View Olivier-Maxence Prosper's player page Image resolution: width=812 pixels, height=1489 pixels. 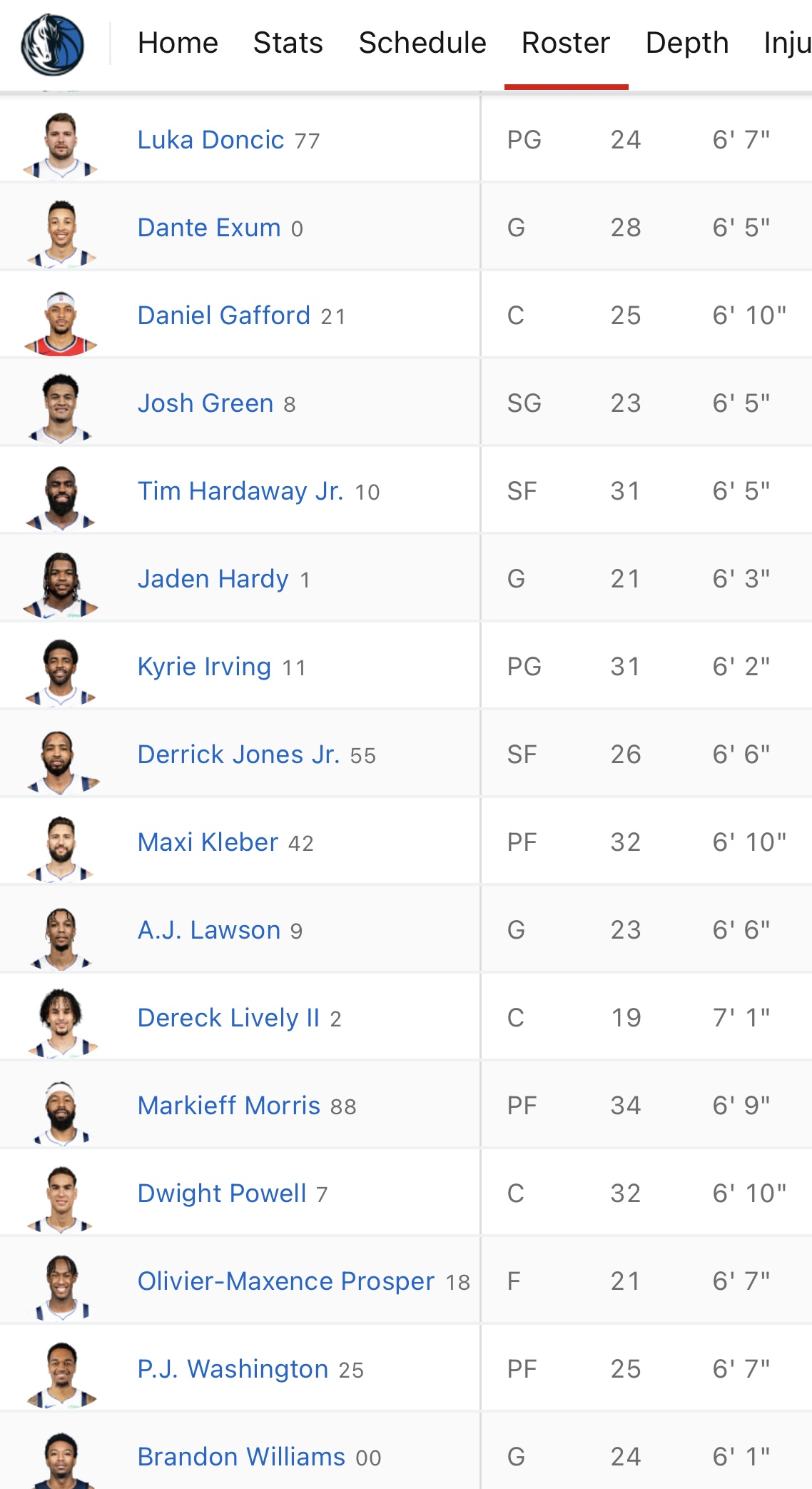pyautogui.click(x=286, y=1281)
